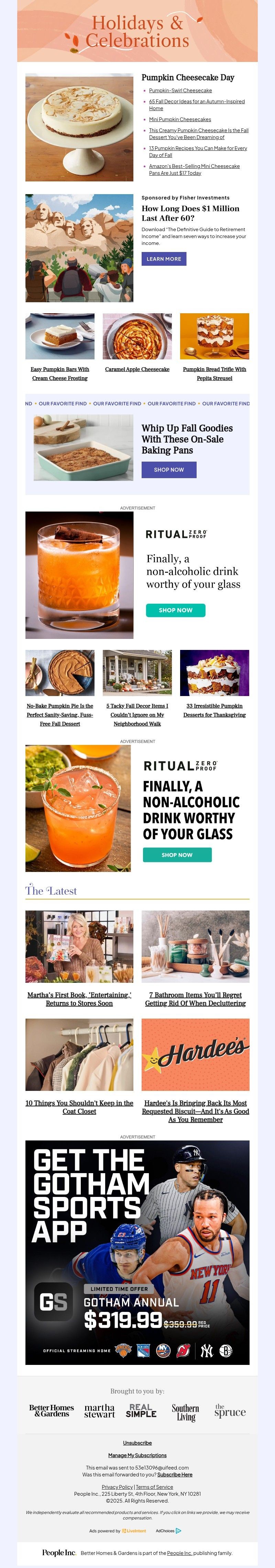
Task: Open Easy Pumpkin Bars With Cream Cheese Frosting
Action: (59, 373)
